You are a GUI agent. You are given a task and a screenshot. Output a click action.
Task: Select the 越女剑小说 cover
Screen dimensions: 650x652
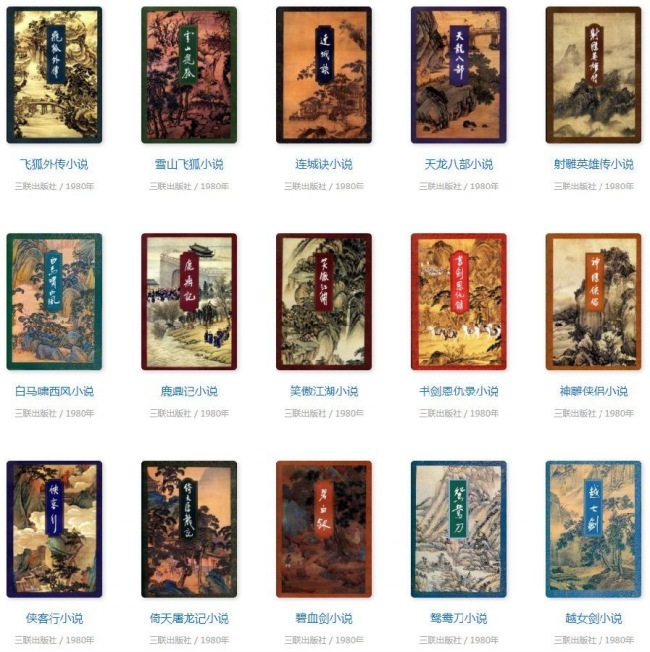[x=593, y=529]
